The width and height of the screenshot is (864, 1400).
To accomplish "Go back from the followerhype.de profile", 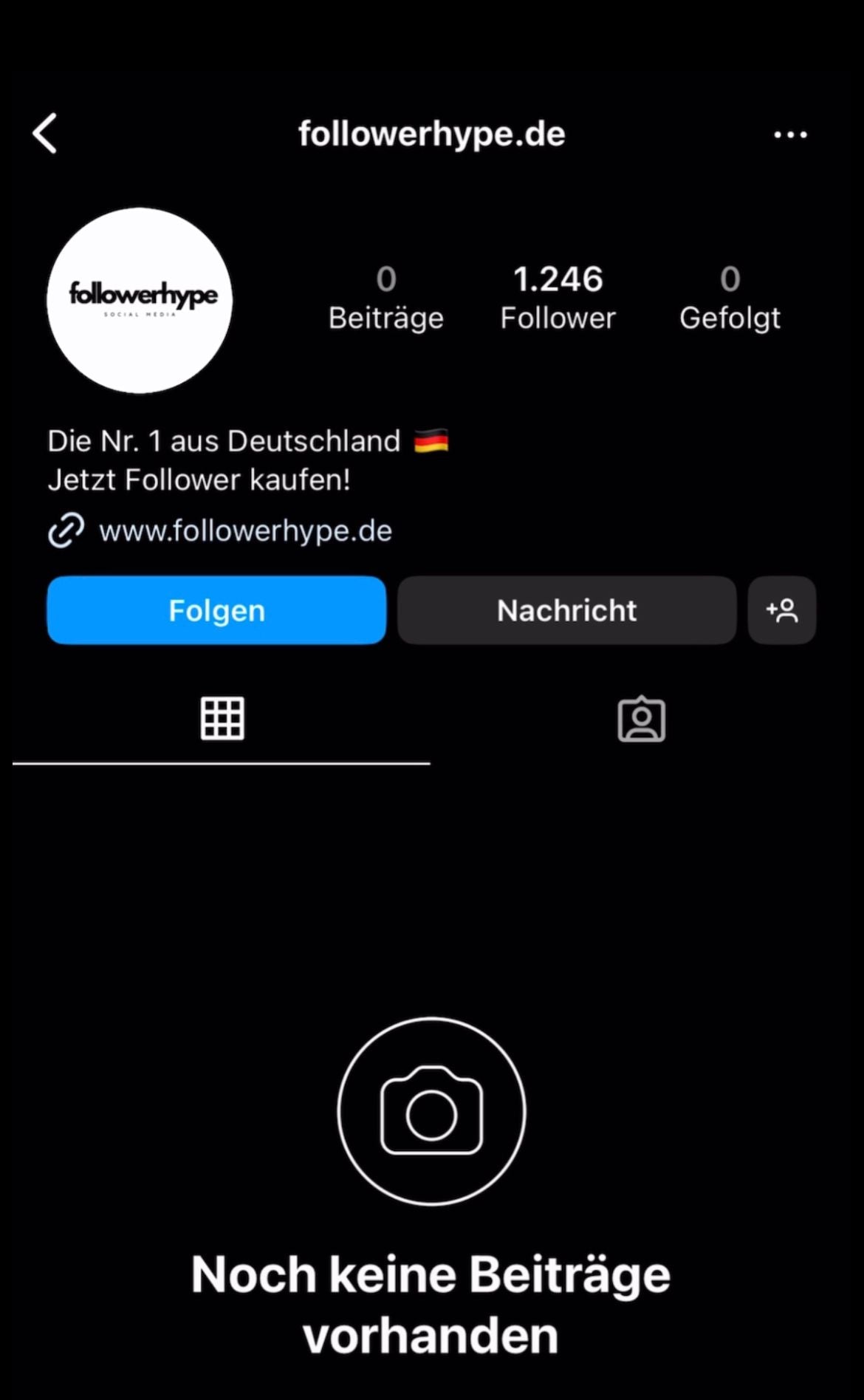I will click(x=46, y=134).
